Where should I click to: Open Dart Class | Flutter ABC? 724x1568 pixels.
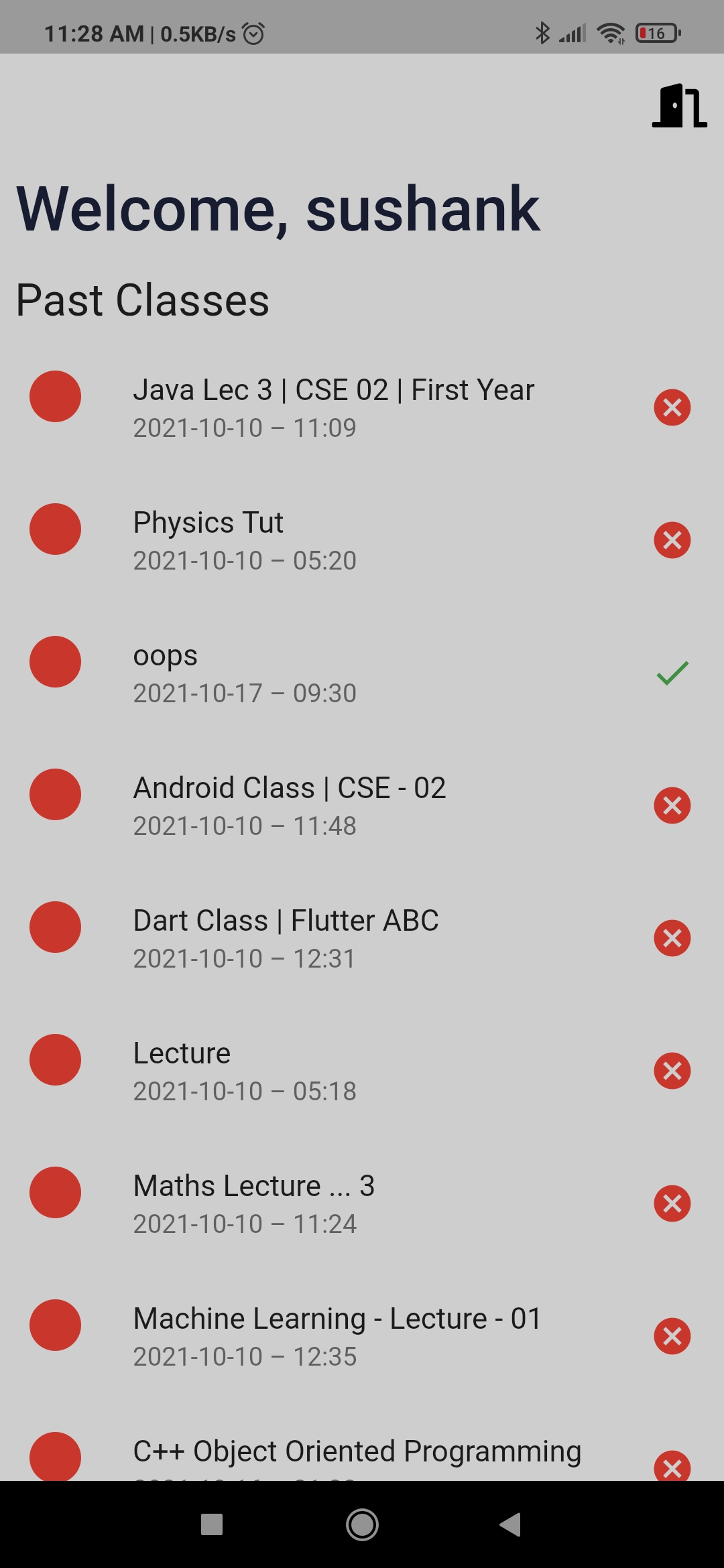(x=286, y=938)
